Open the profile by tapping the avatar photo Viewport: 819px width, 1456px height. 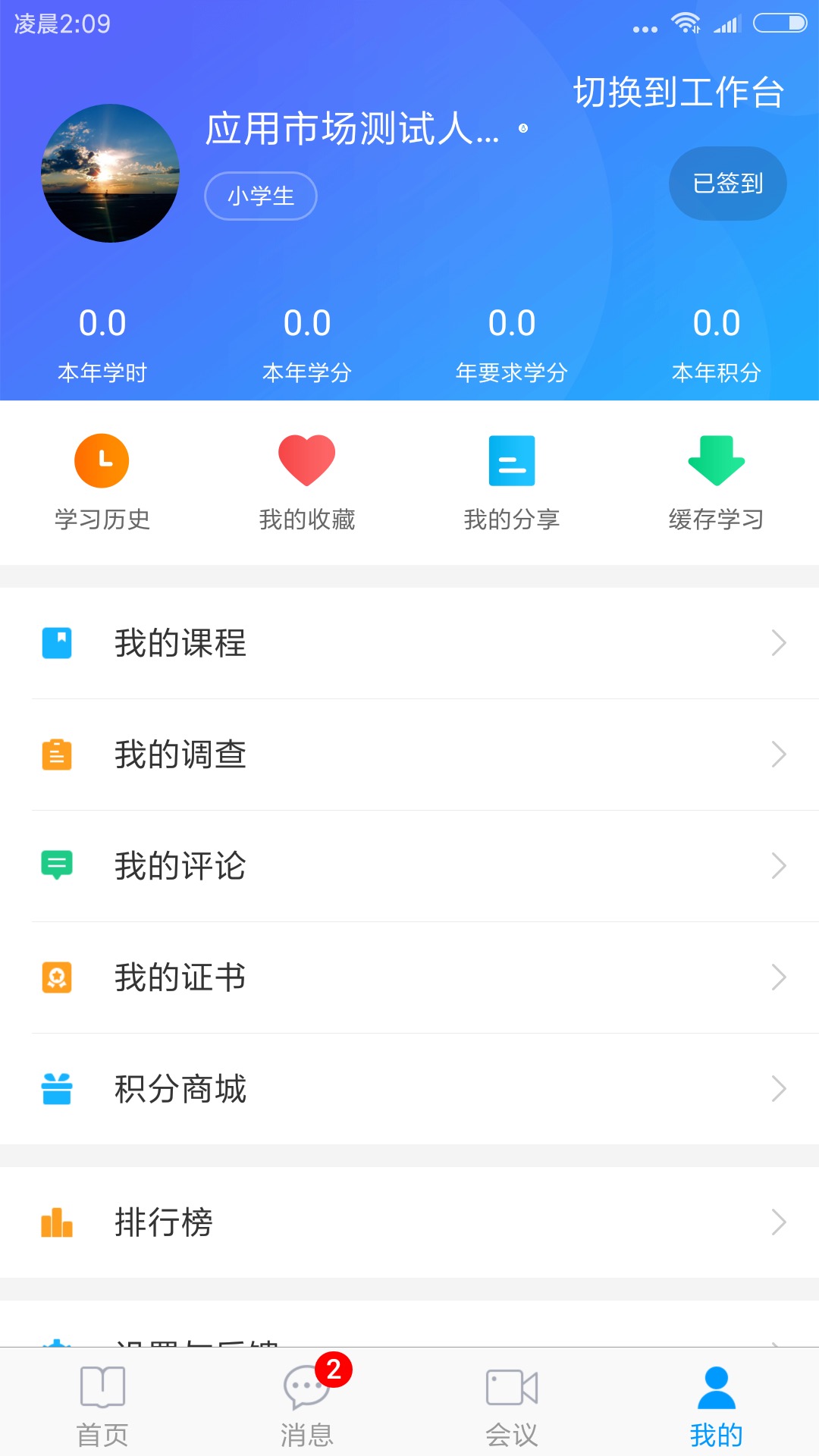click(110, 173)
